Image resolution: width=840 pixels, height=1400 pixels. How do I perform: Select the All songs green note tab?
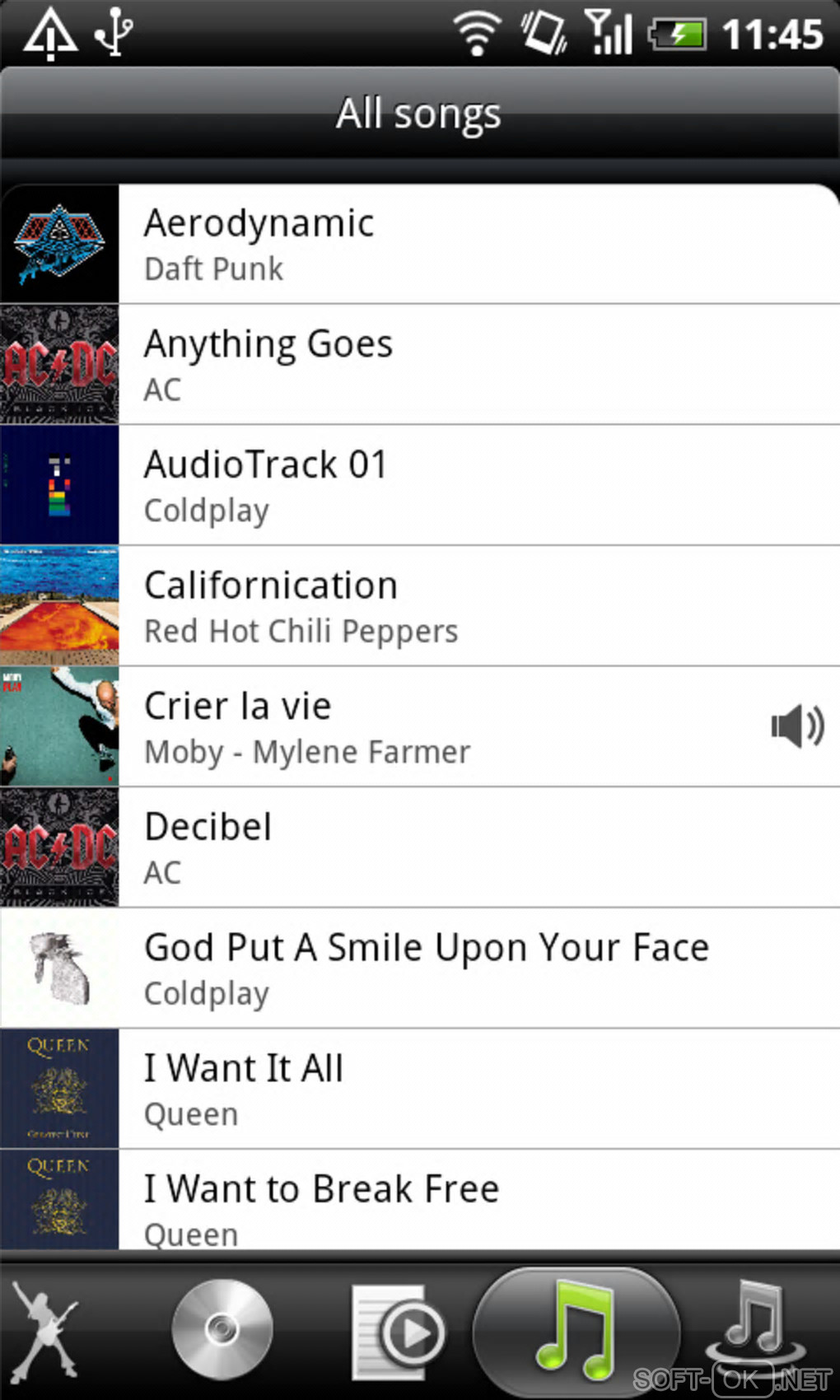pyautogui.click(x=576, y=1332)
